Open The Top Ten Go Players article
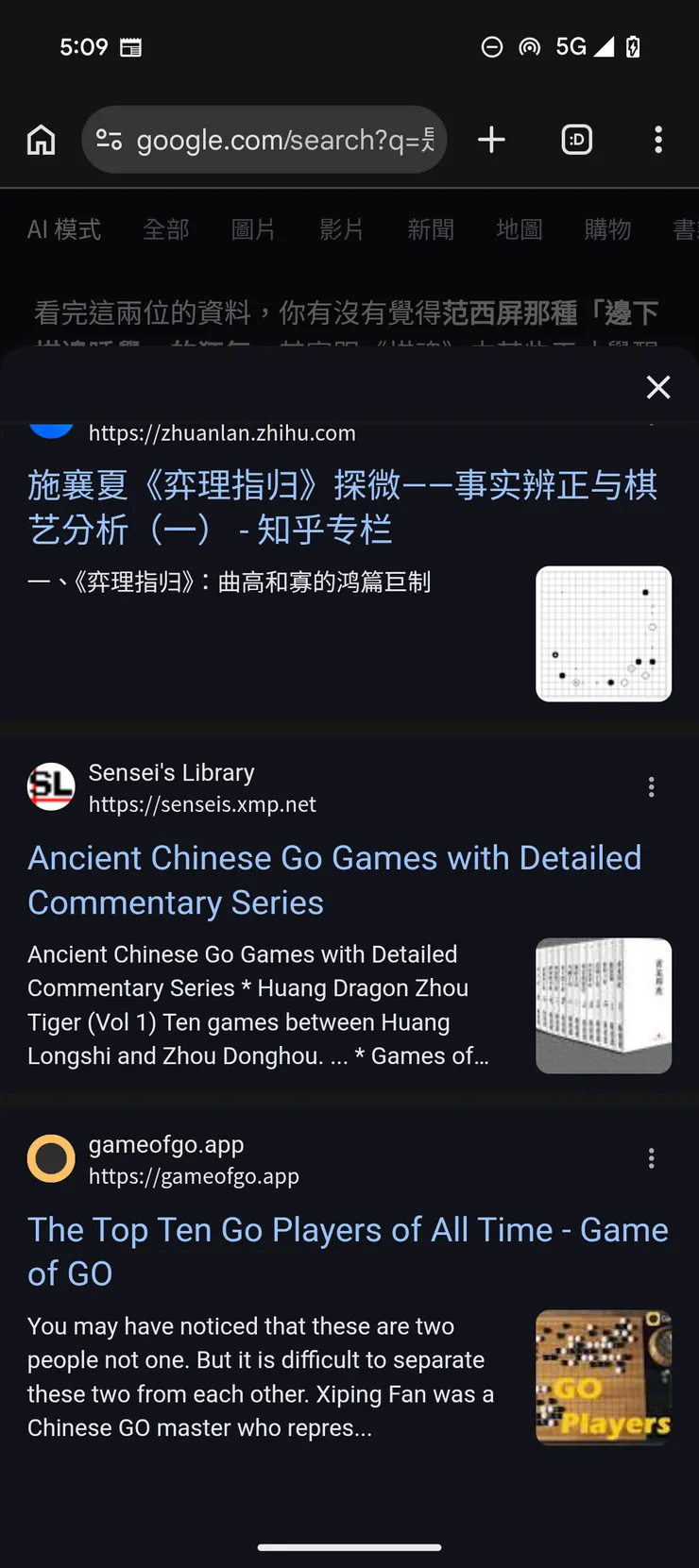This screenshot has height=1568, width=699. click(348, 1251)
